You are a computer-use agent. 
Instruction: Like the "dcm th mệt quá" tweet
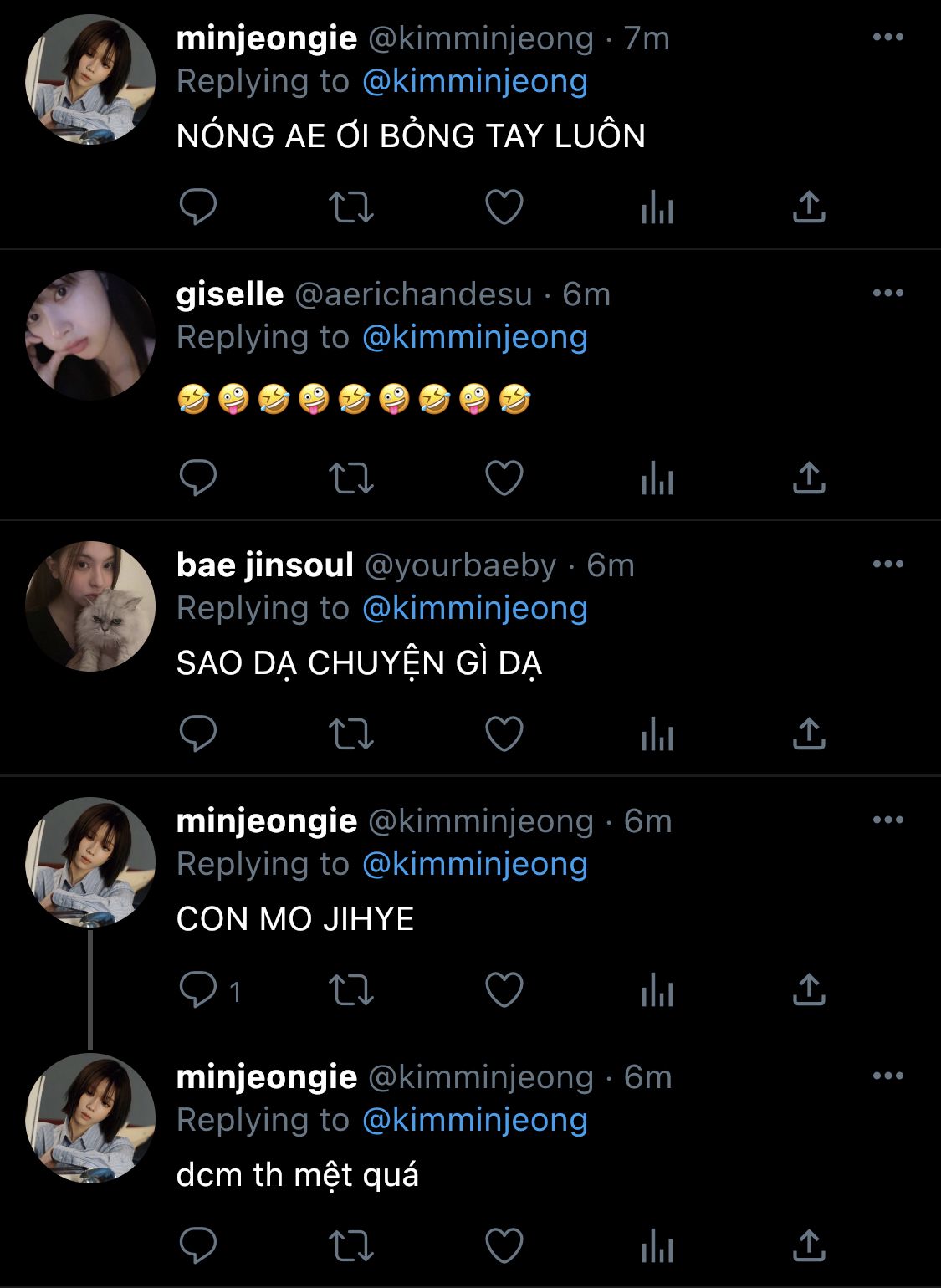504,1246
